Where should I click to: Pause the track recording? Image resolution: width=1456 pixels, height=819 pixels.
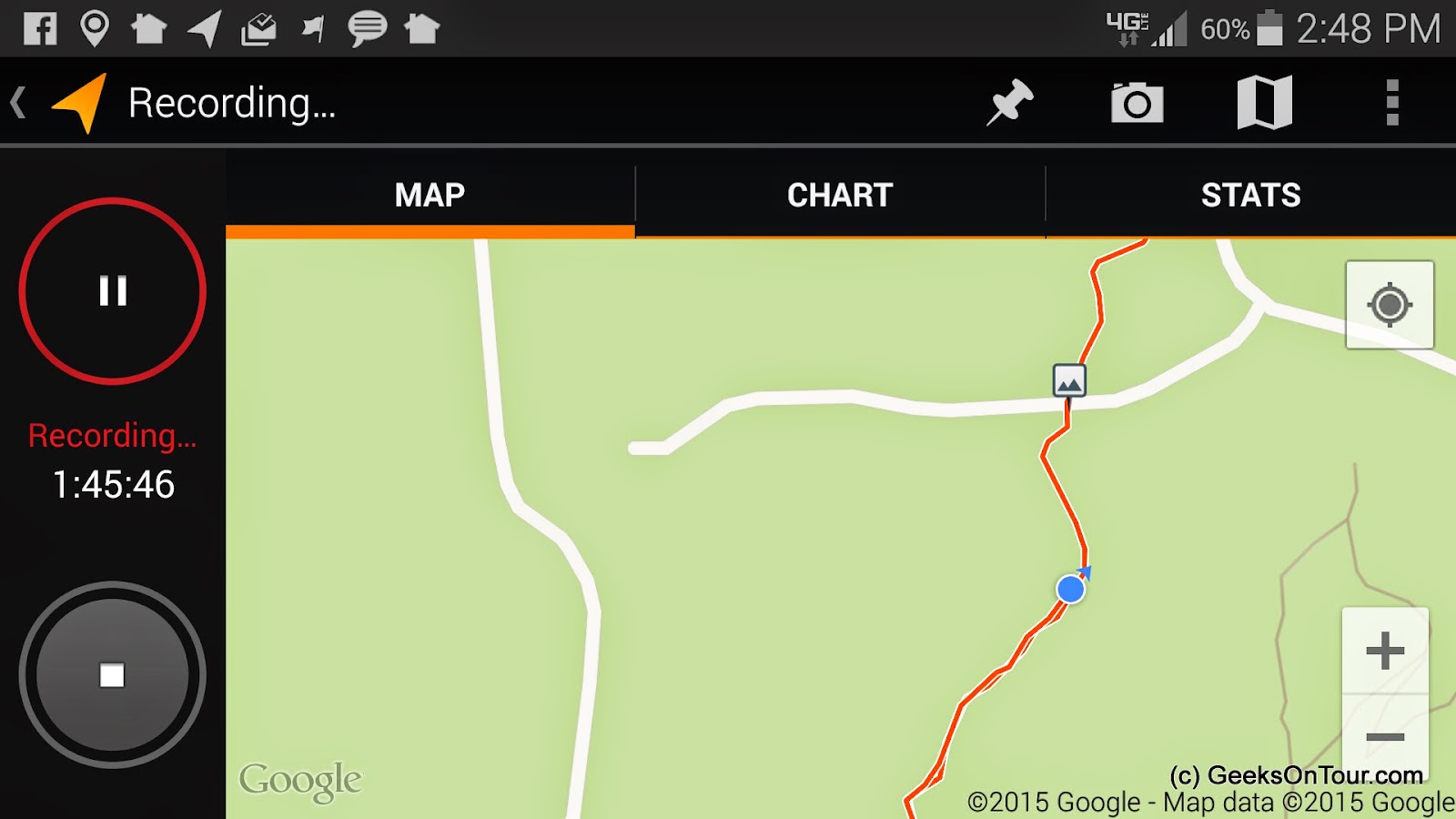[113, 291]
